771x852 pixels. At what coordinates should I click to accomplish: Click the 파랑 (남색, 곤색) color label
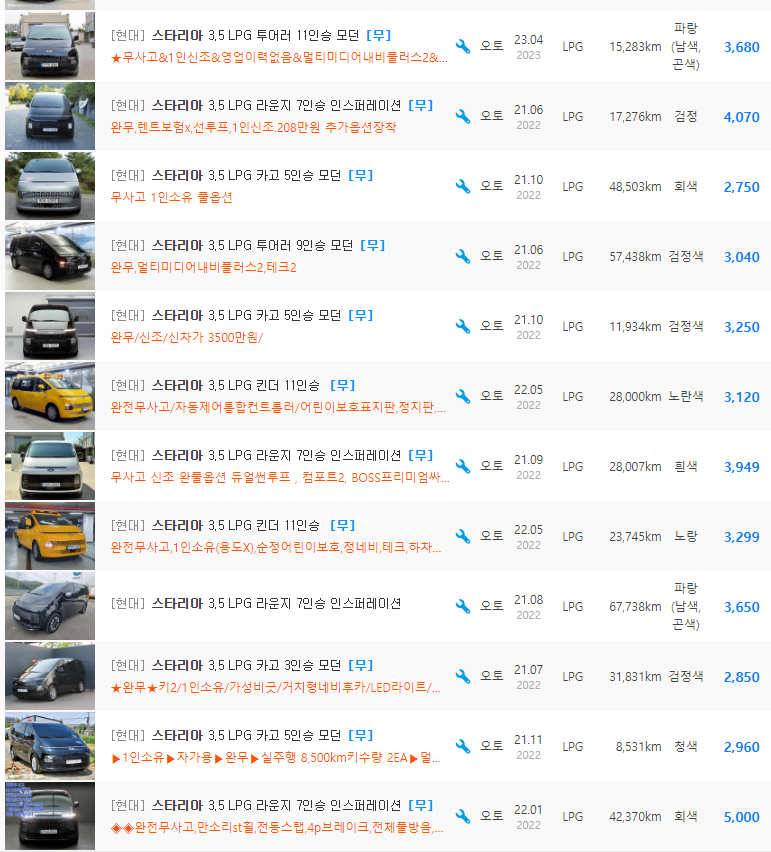(687, 46)
